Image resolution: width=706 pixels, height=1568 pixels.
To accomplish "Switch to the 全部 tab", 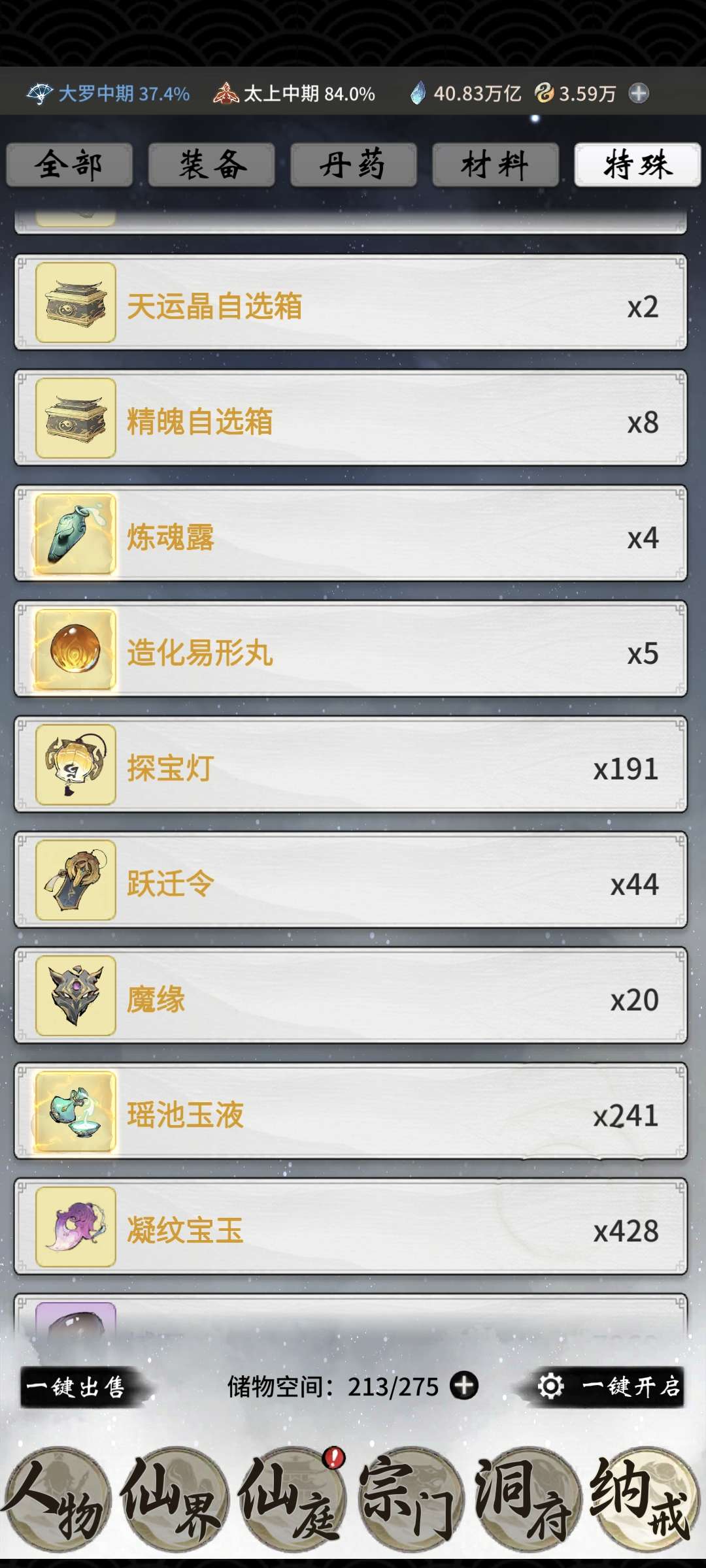I will tap(69, 165).
